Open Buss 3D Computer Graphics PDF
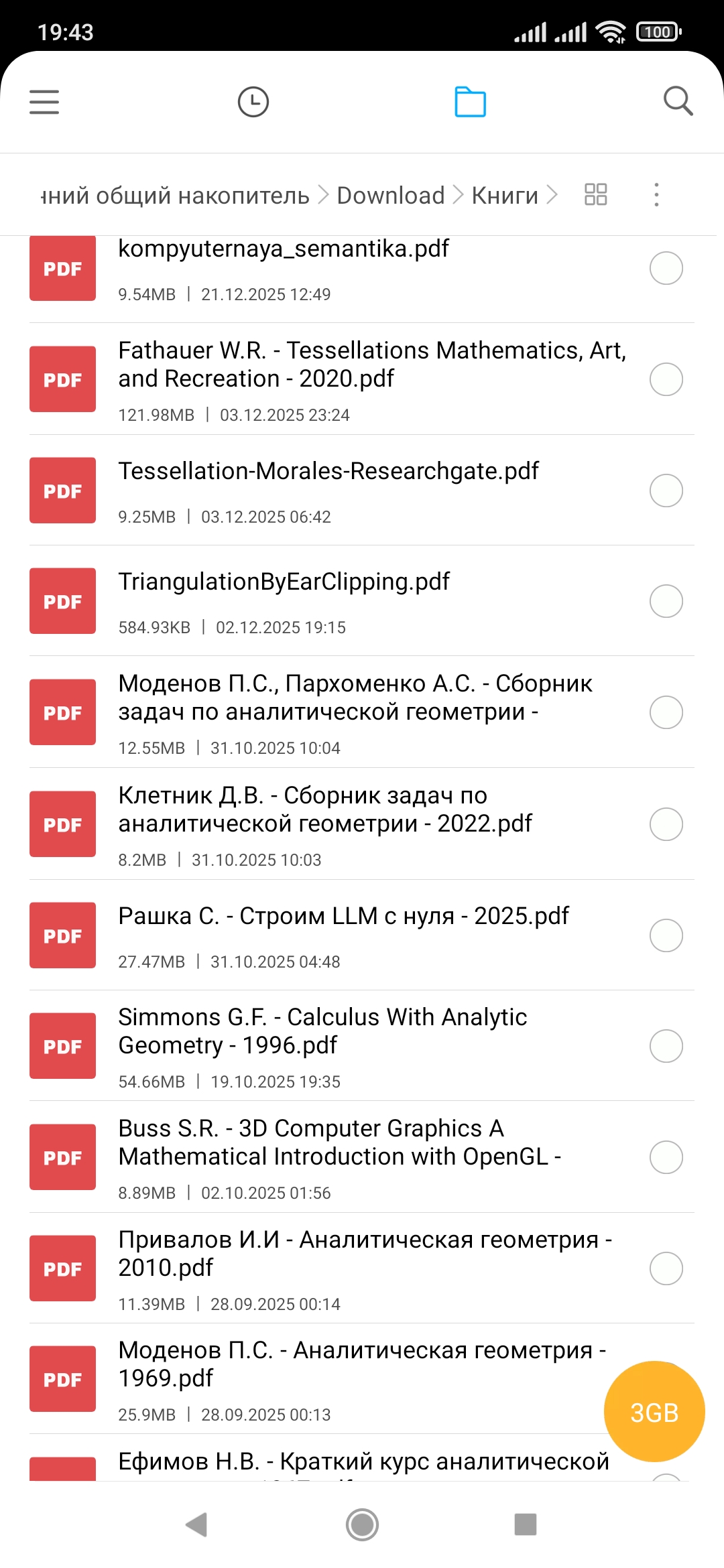The height and width of the screenshot is (1568, 724). (339, 1142)
